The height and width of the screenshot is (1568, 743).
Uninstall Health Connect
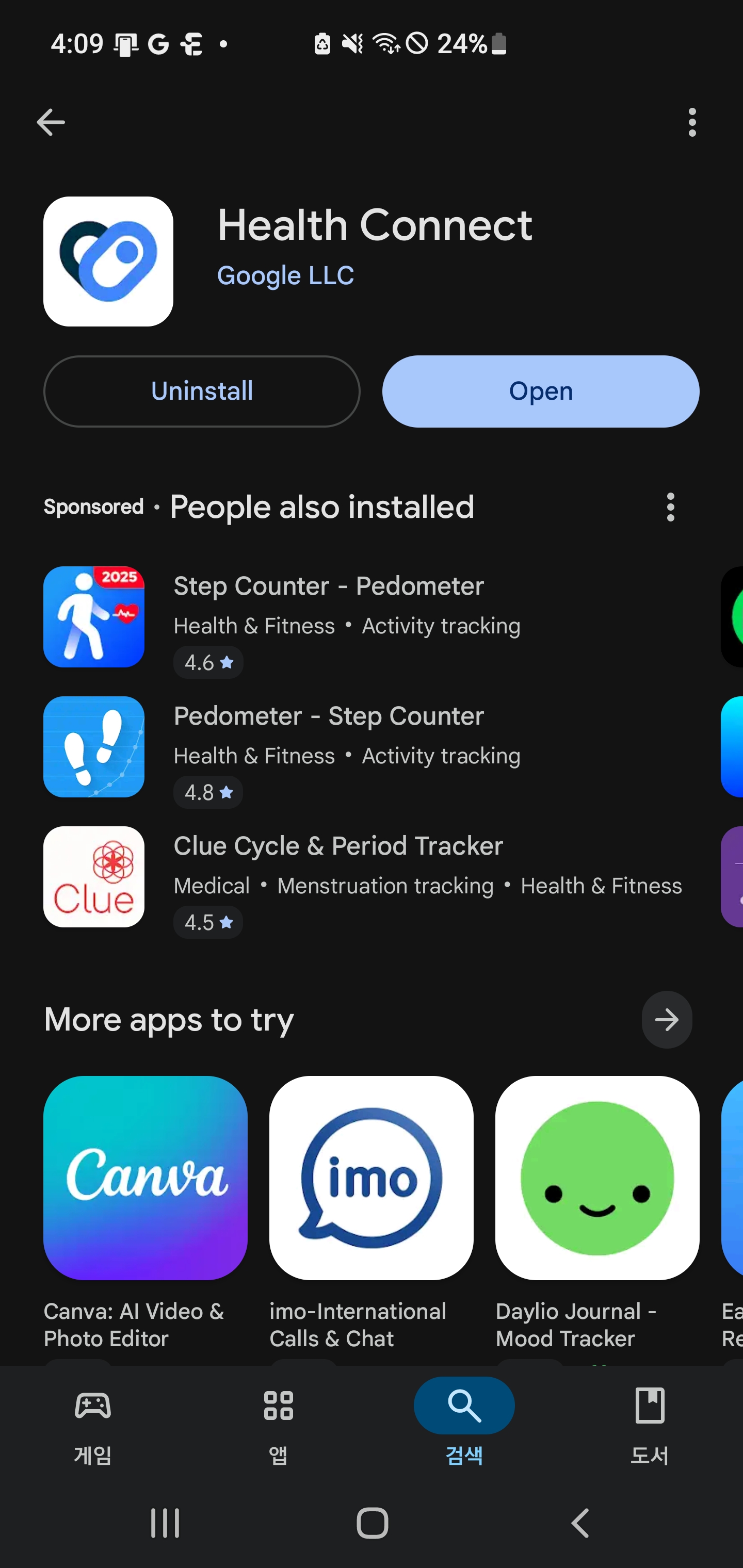[202, 391]
